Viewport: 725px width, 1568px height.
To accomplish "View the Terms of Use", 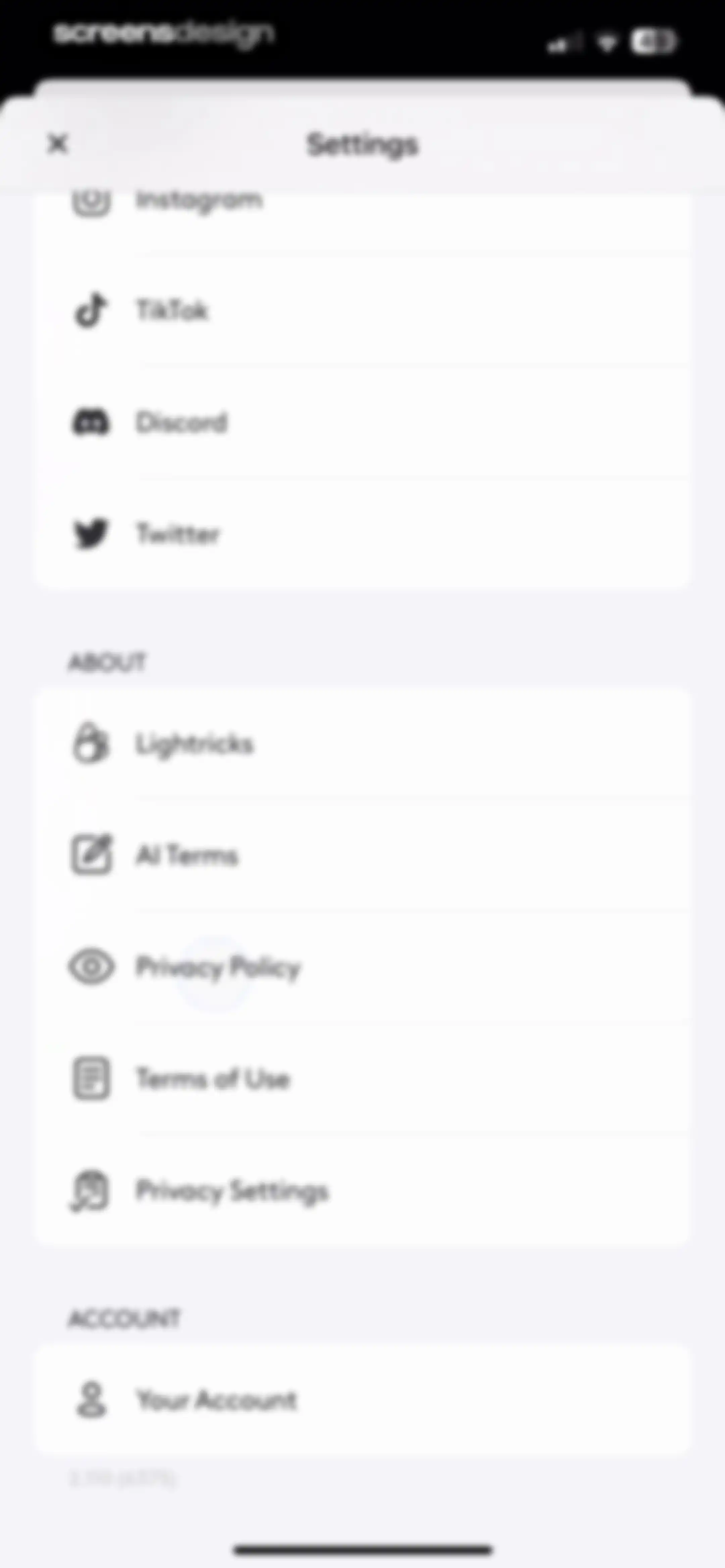I will pyautogui.click(x=362, y=1078).
